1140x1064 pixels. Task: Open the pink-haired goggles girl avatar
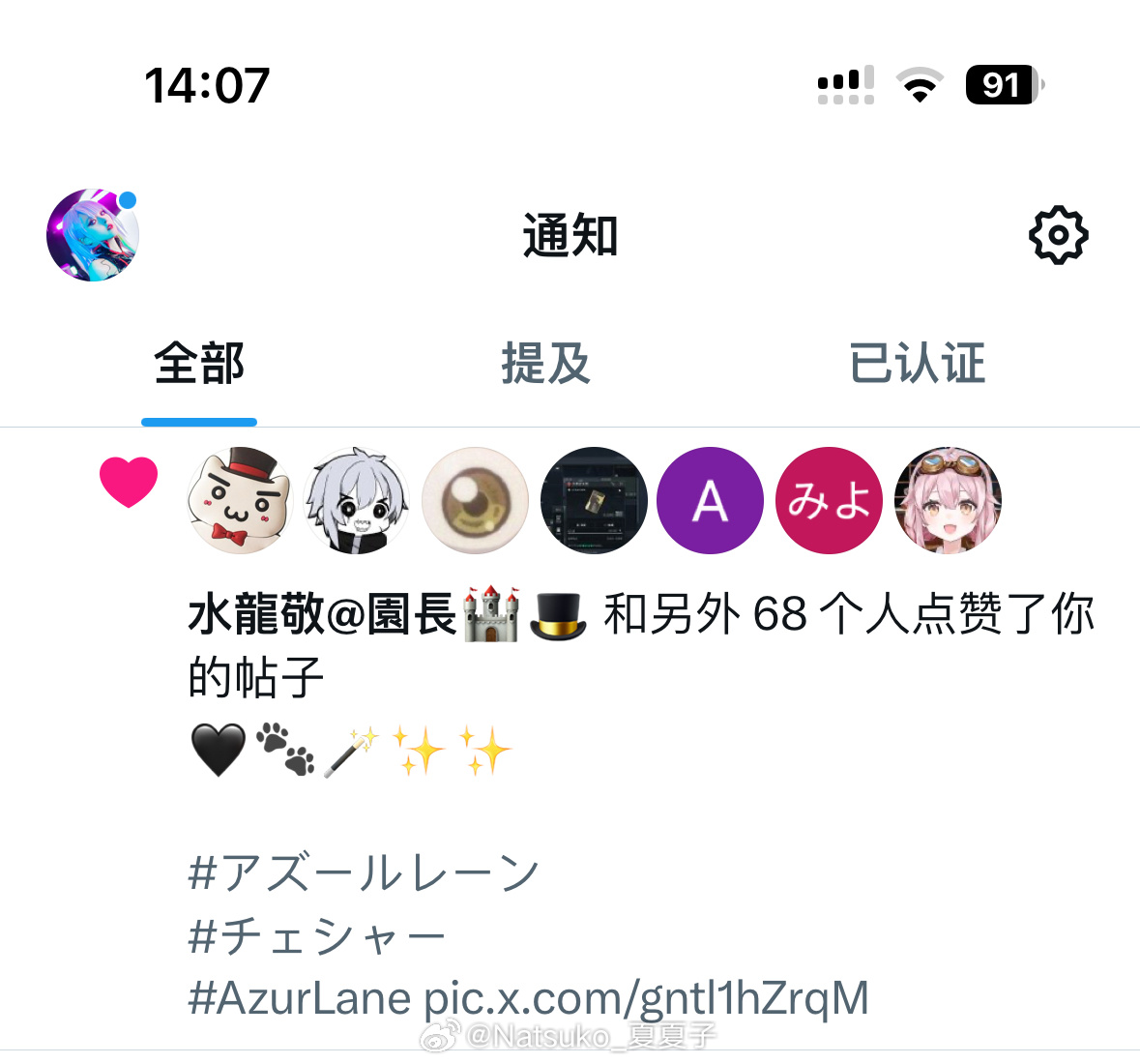(x=947, y=500)
